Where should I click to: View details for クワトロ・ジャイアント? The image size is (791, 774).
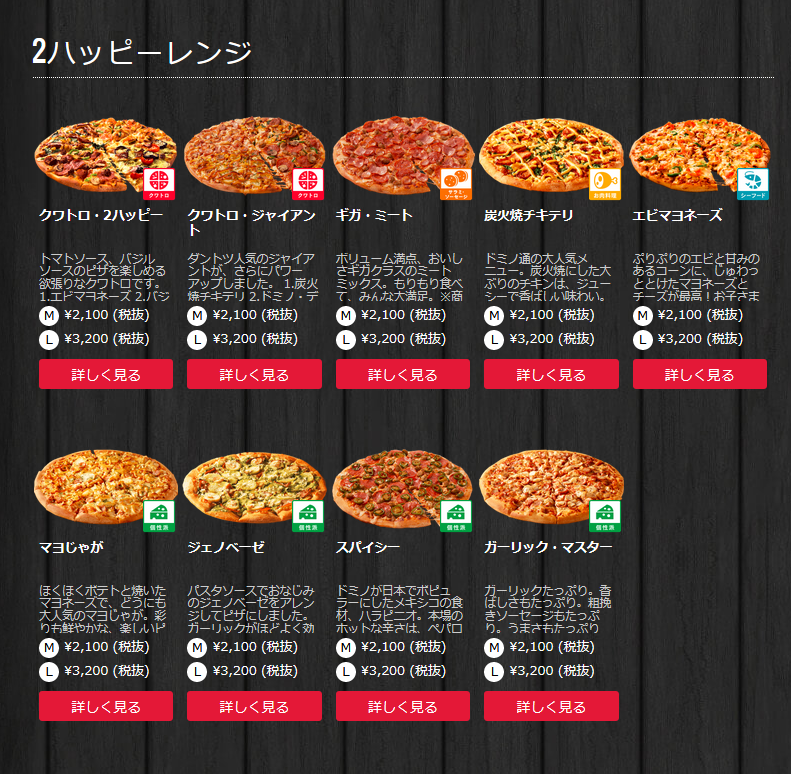255,375
